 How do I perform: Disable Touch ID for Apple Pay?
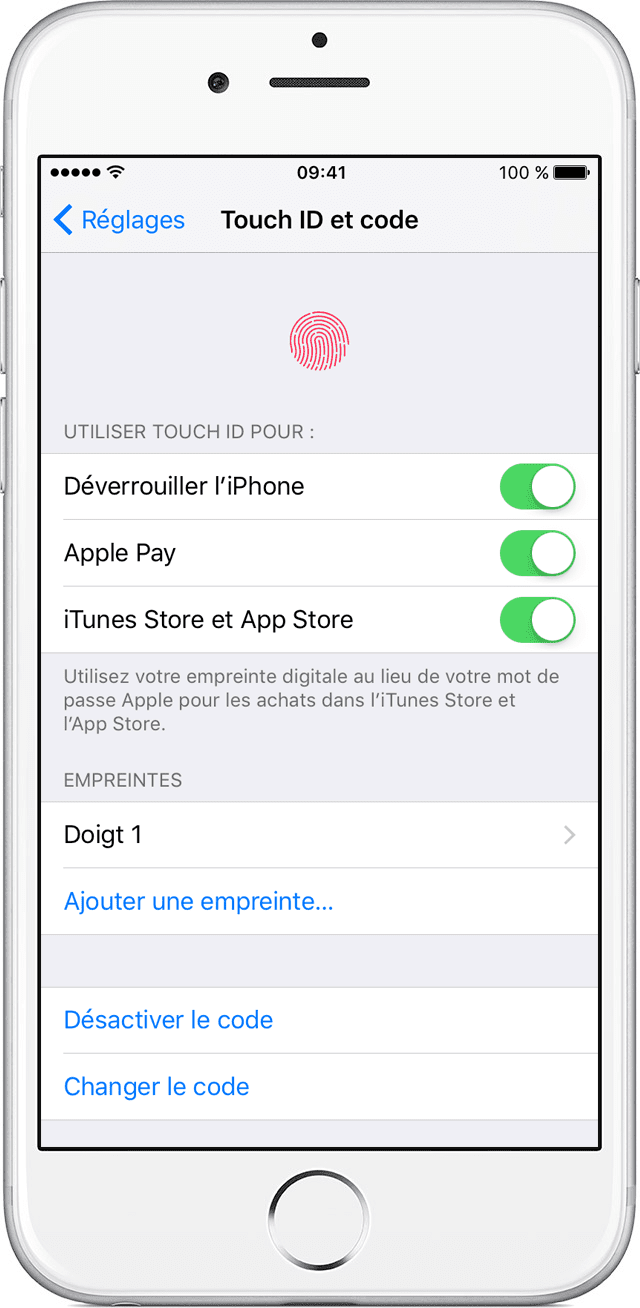click(538, 553)
